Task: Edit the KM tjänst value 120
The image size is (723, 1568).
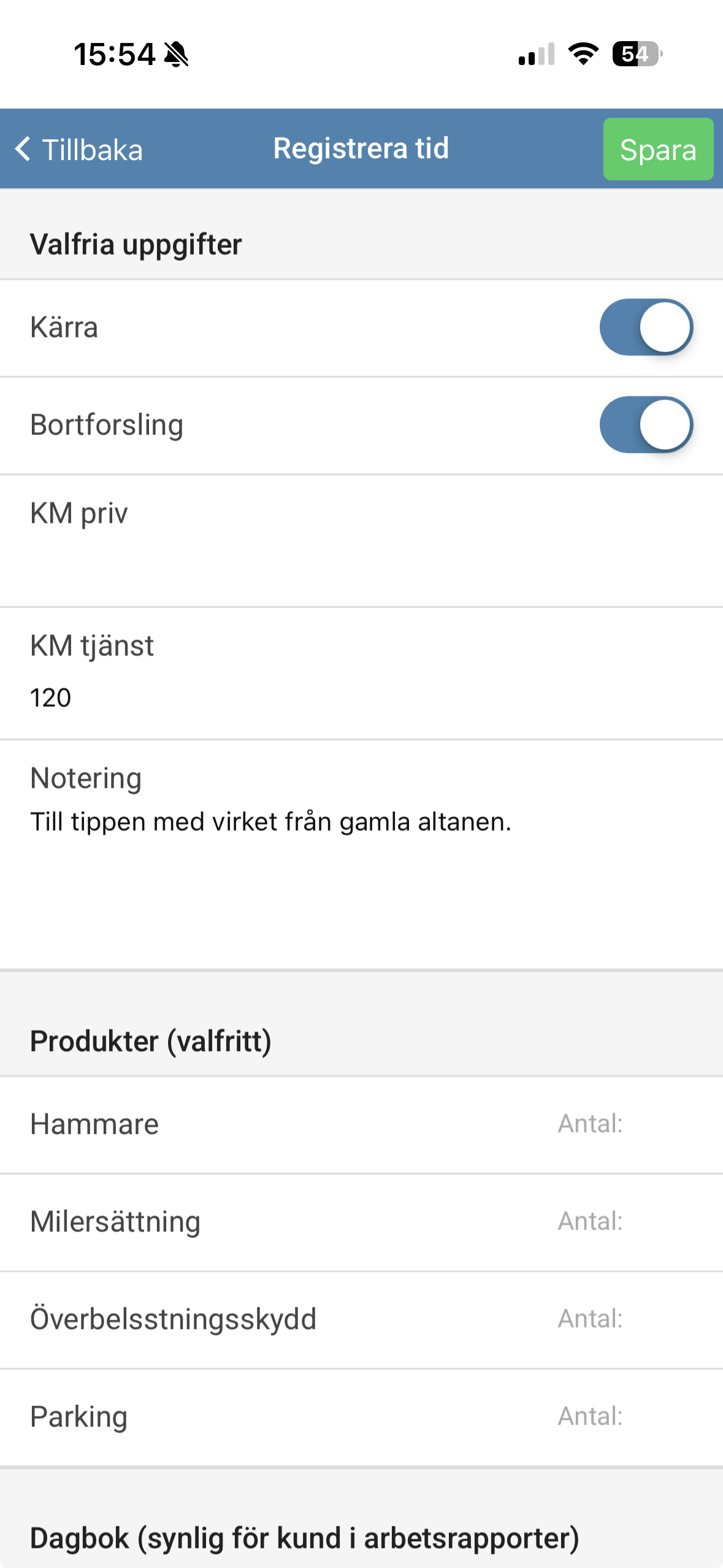Action: click(361, 698)
